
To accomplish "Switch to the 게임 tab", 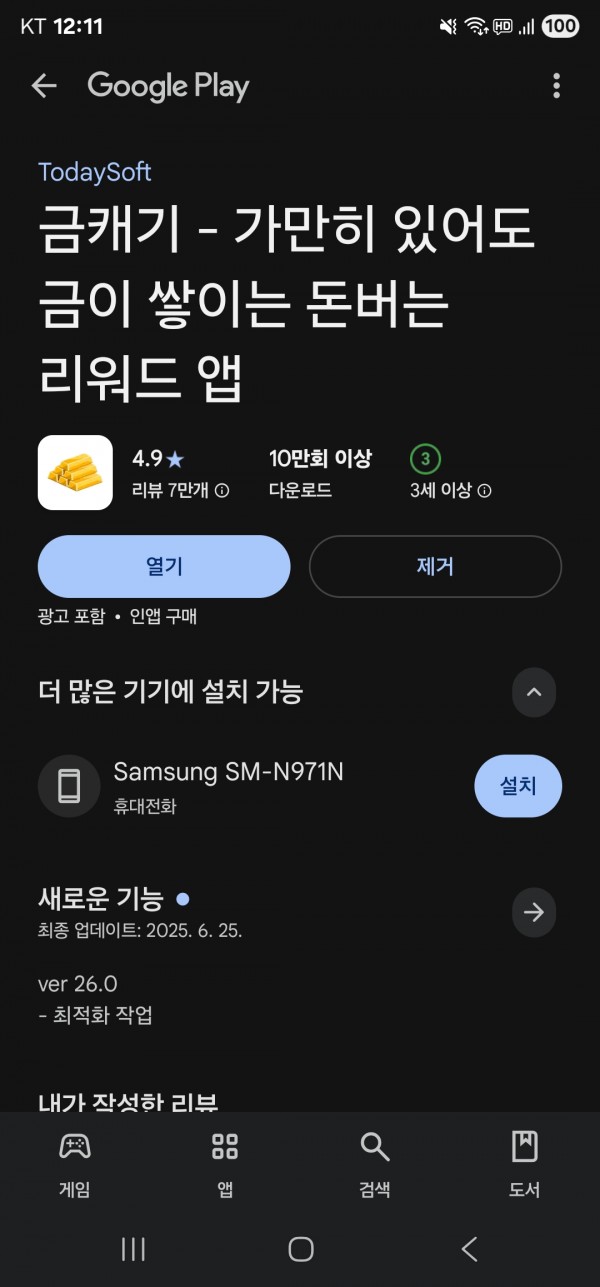I will click(75, 1164).
